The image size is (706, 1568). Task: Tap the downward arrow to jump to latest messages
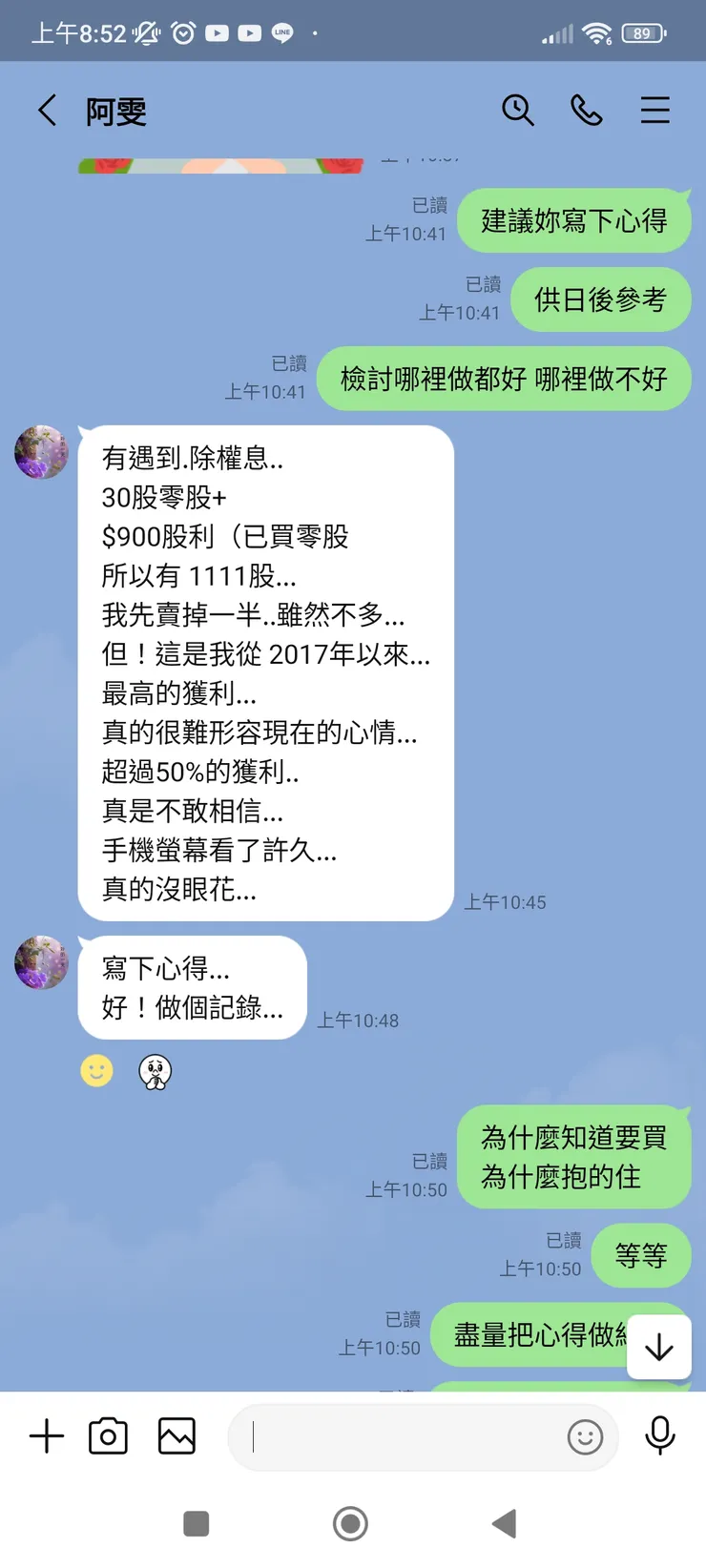(x=659, y=1348)
